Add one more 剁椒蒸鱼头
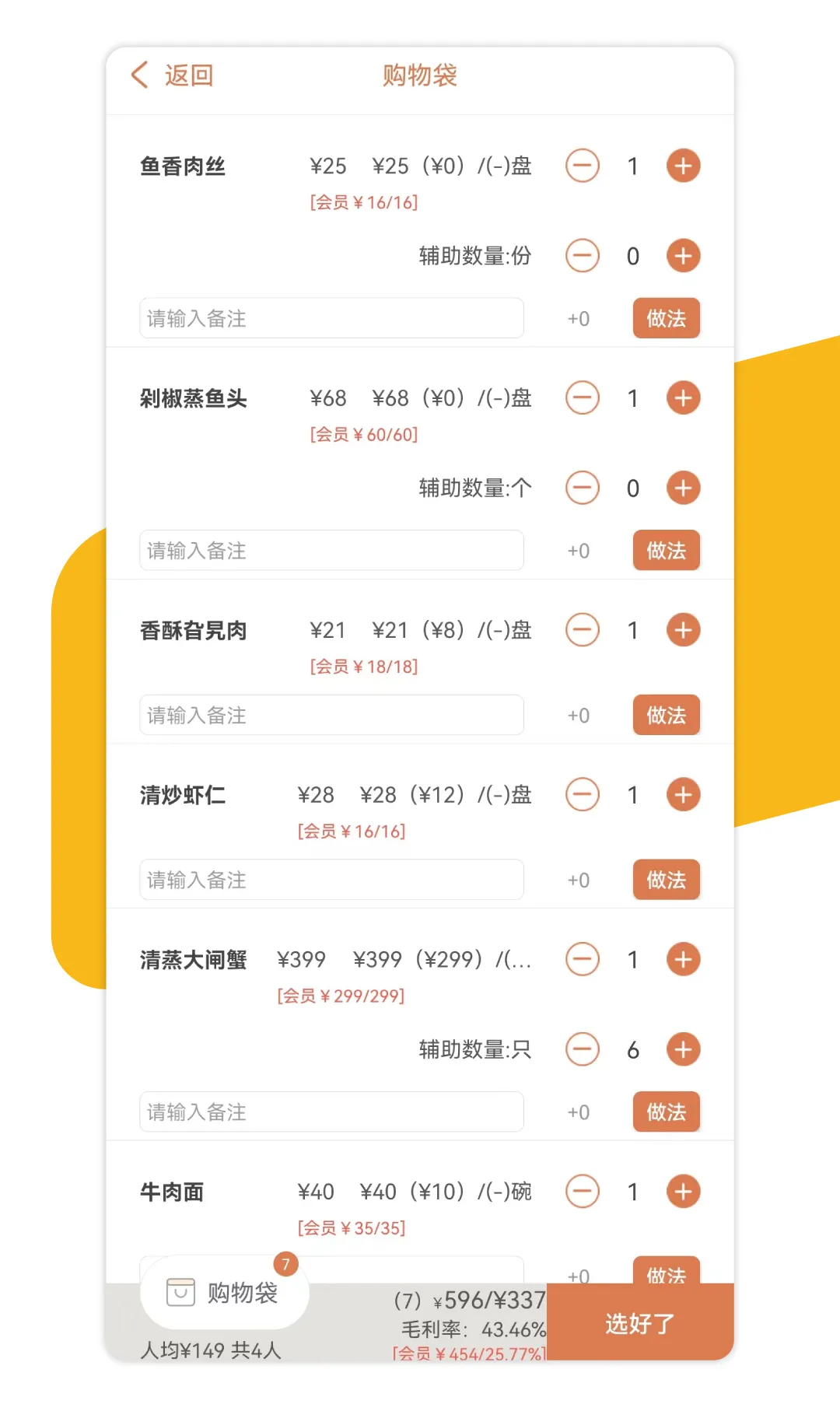 tap(683, 398)
